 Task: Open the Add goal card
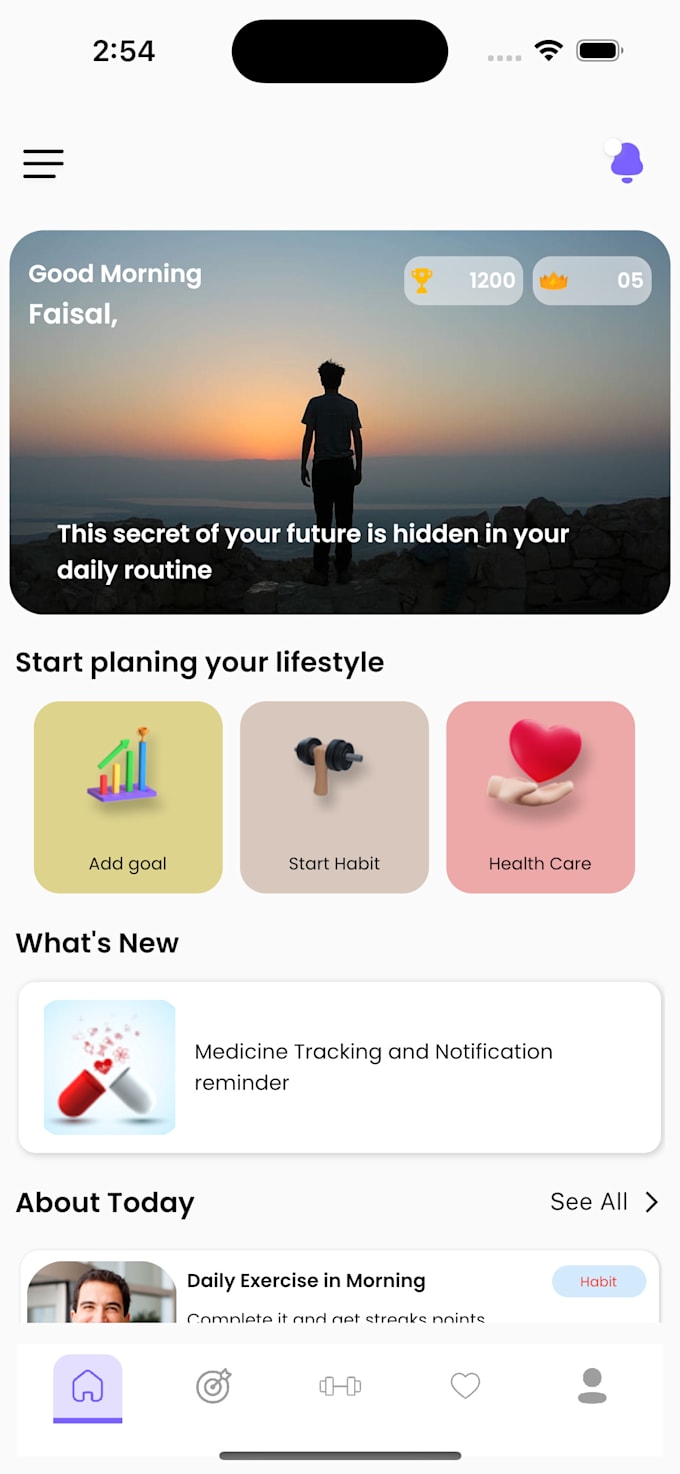tap(128, 797)
